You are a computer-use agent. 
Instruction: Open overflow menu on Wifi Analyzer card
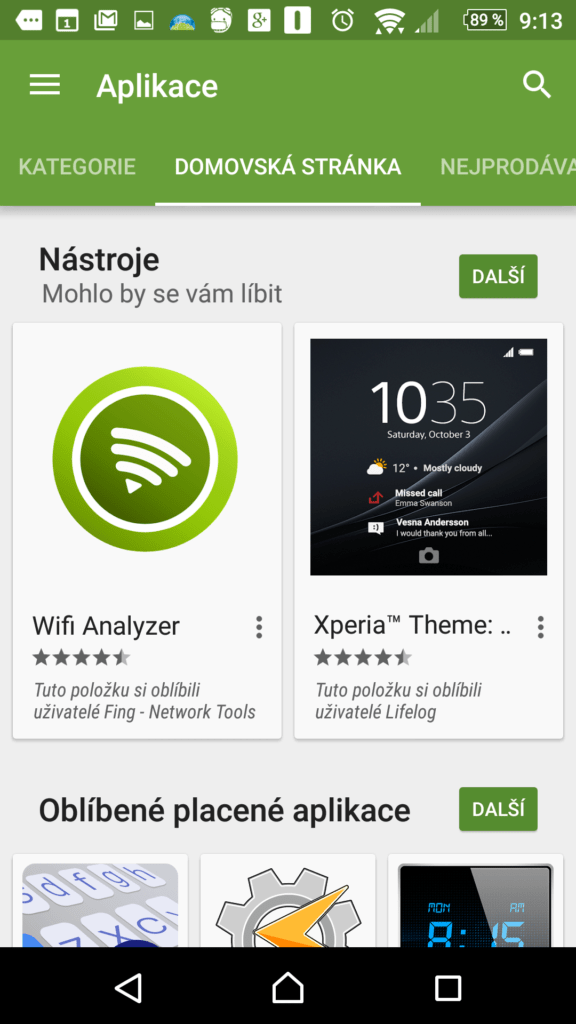[259, 627]
